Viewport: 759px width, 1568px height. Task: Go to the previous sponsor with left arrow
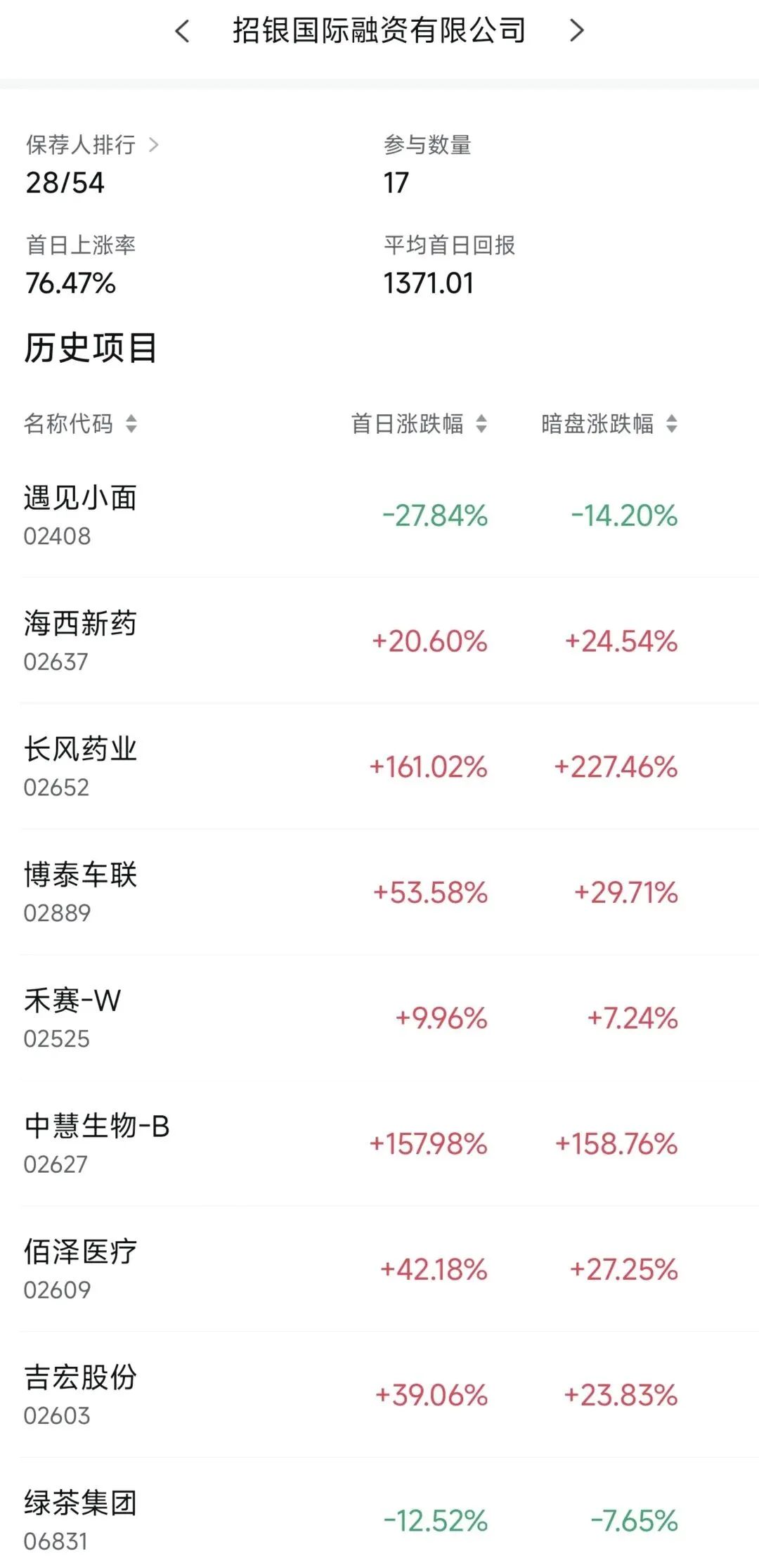coord(182,31)
